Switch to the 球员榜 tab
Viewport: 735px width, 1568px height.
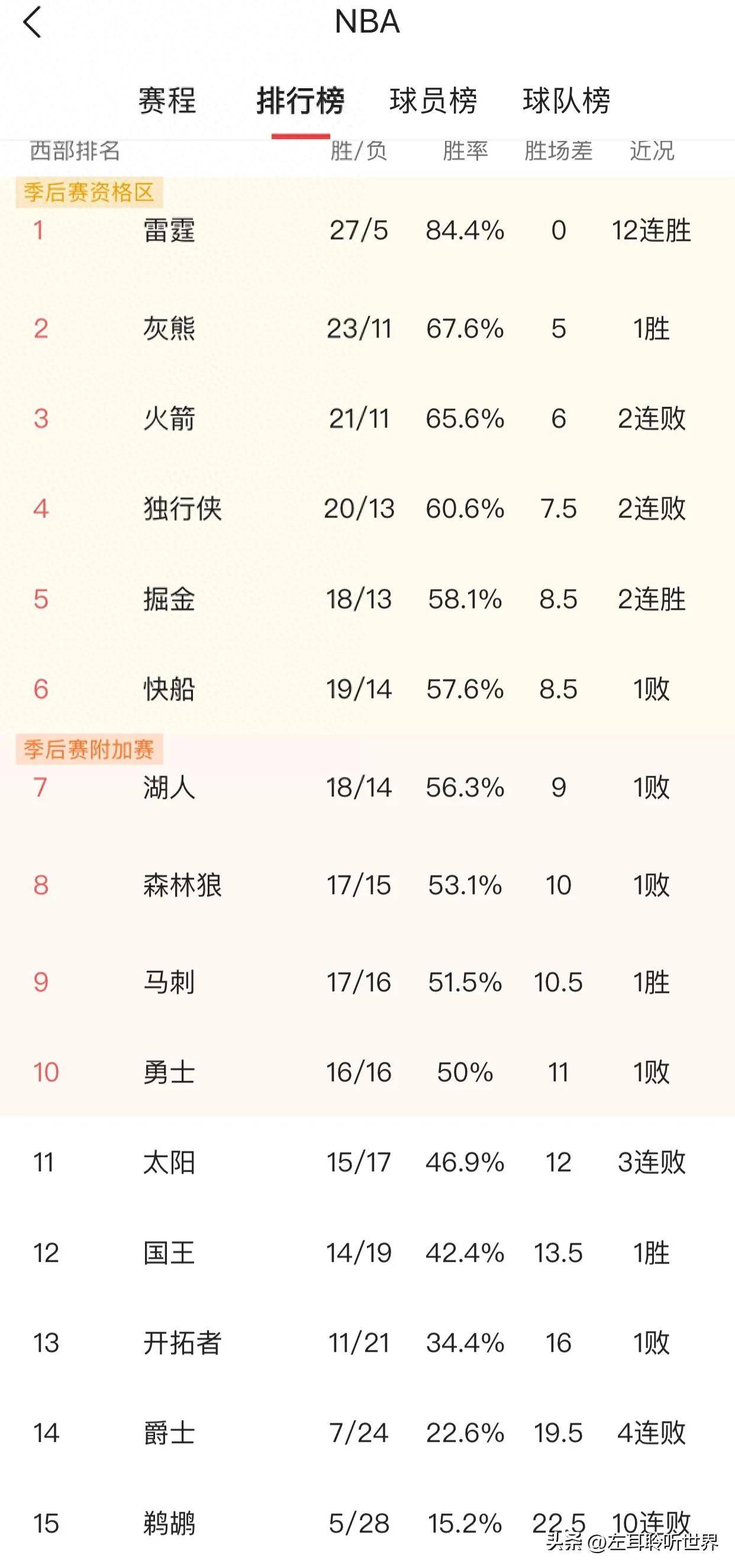coord(433,101)
